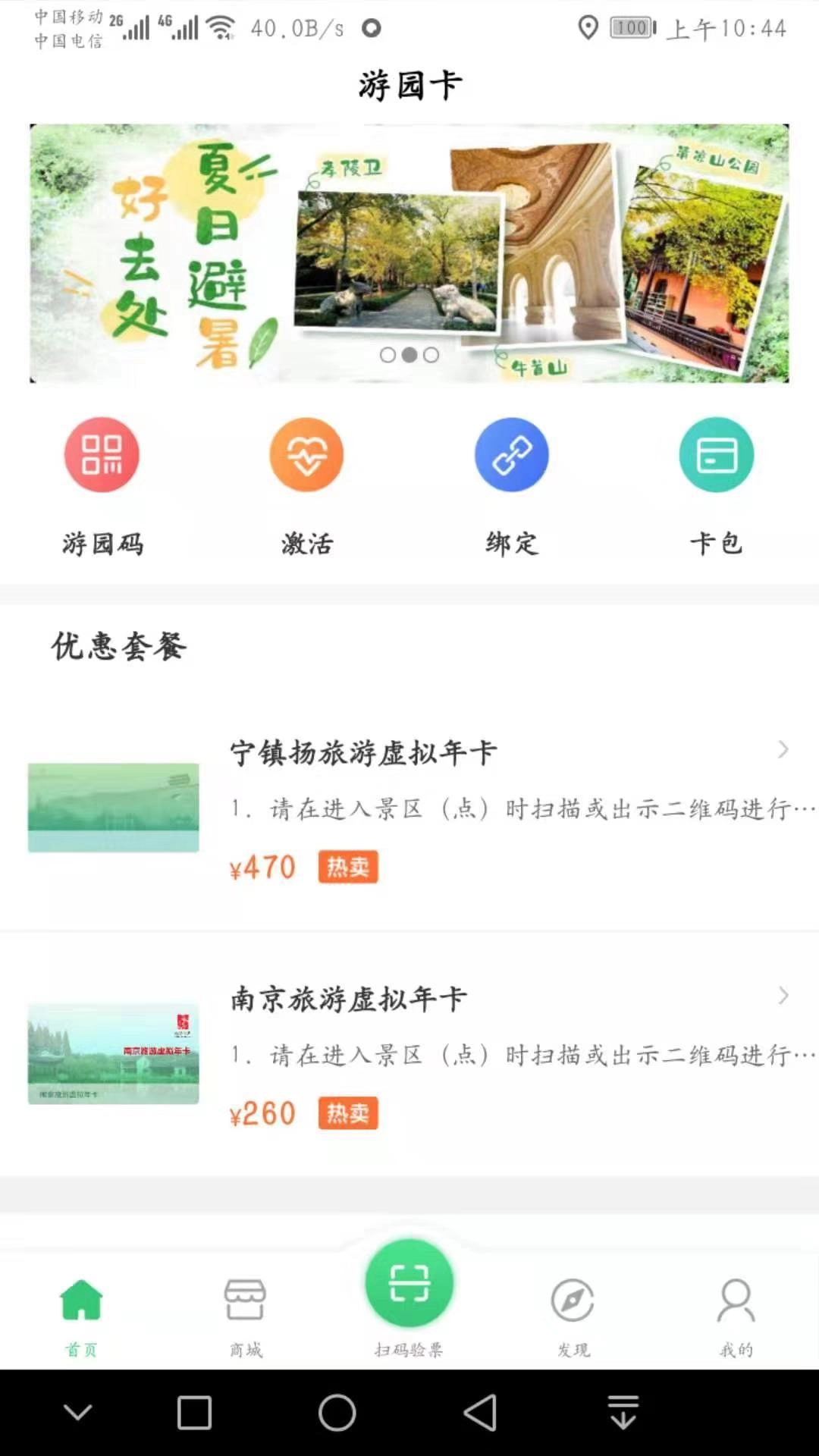Open the 南京旅游虚拟年卡 card thumbnail
This screenshot has width=819, height=1456.
113,1054
